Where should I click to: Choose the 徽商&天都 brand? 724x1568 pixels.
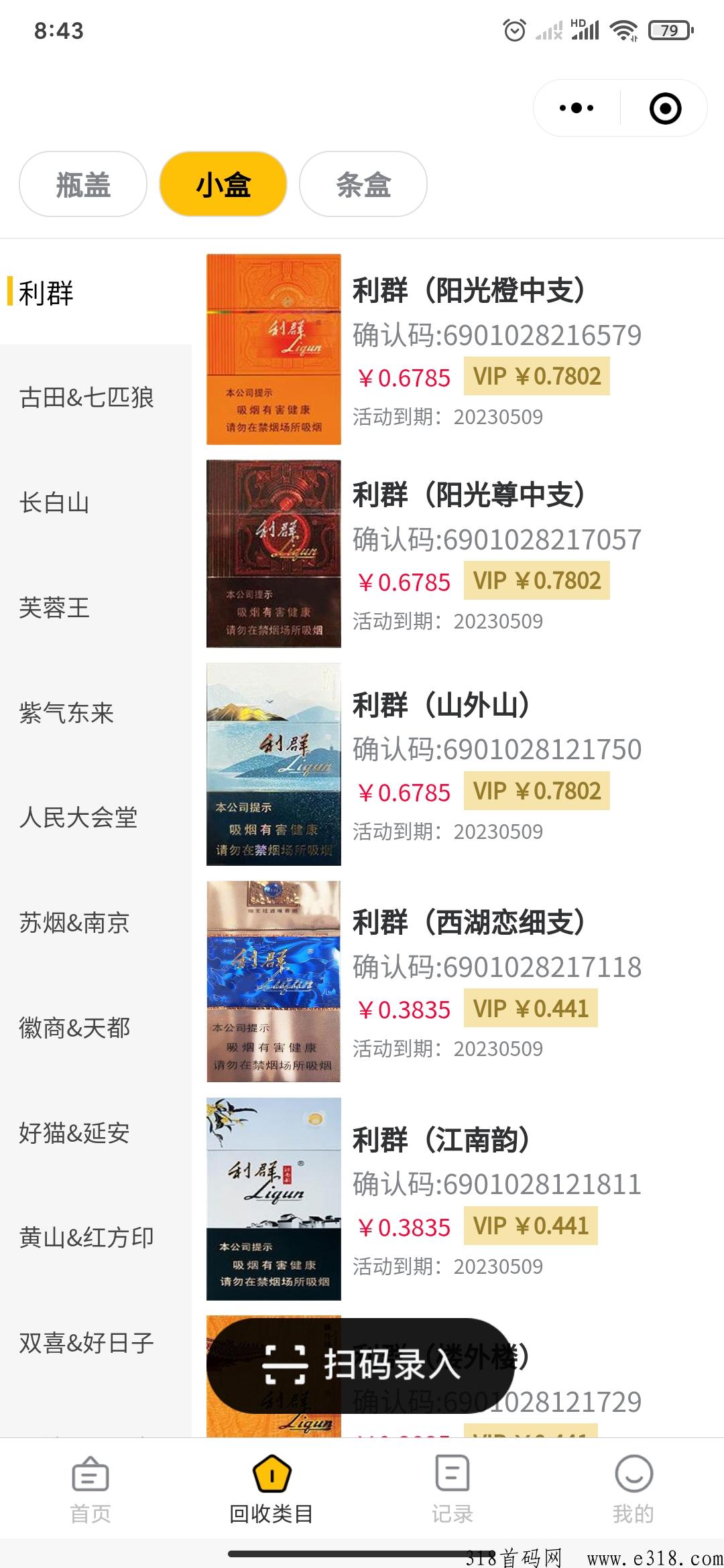click(74, 1028)
